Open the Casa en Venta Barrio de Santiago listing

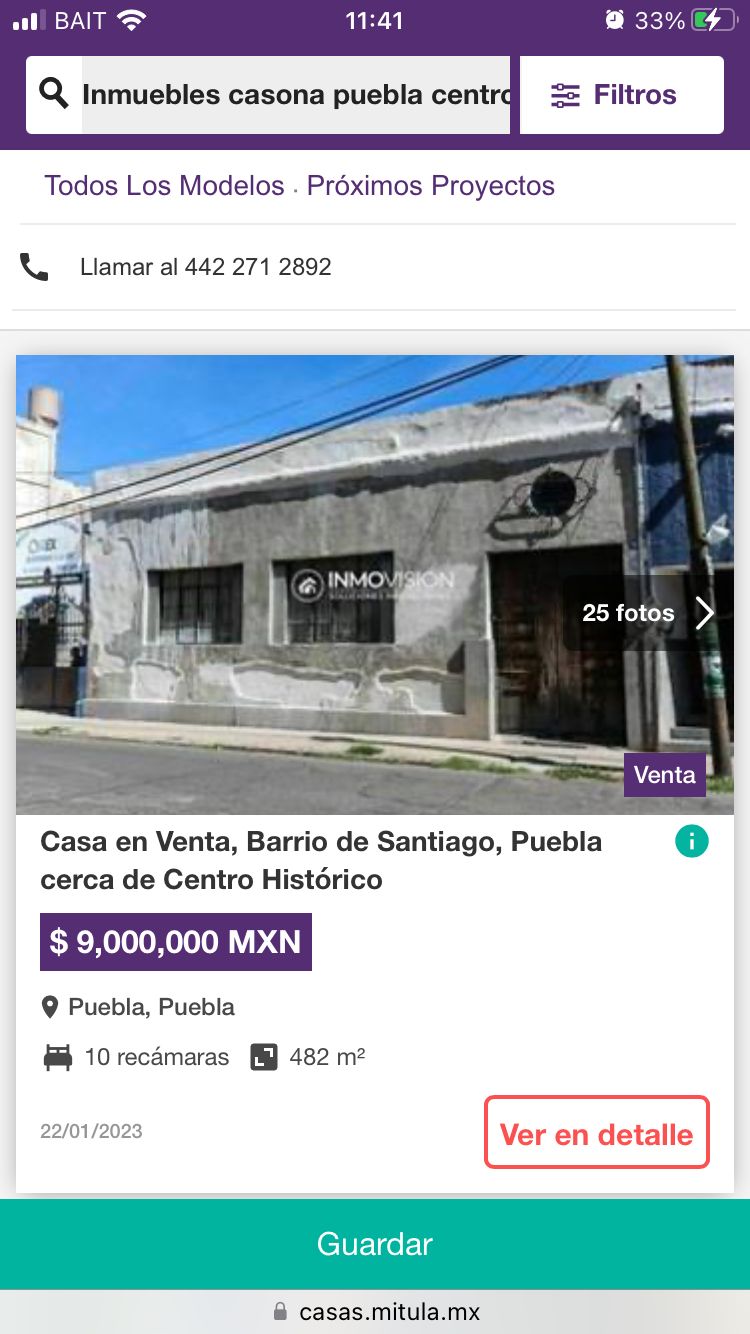320,860
